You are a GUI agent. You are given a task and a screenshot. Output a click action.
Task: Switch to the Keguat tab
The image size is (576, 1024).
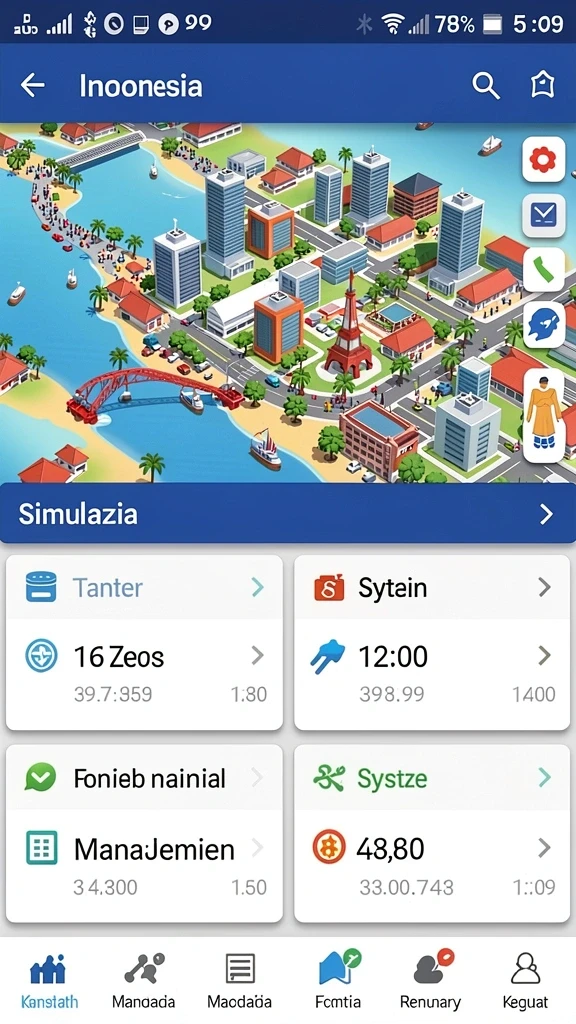point(525,980)
